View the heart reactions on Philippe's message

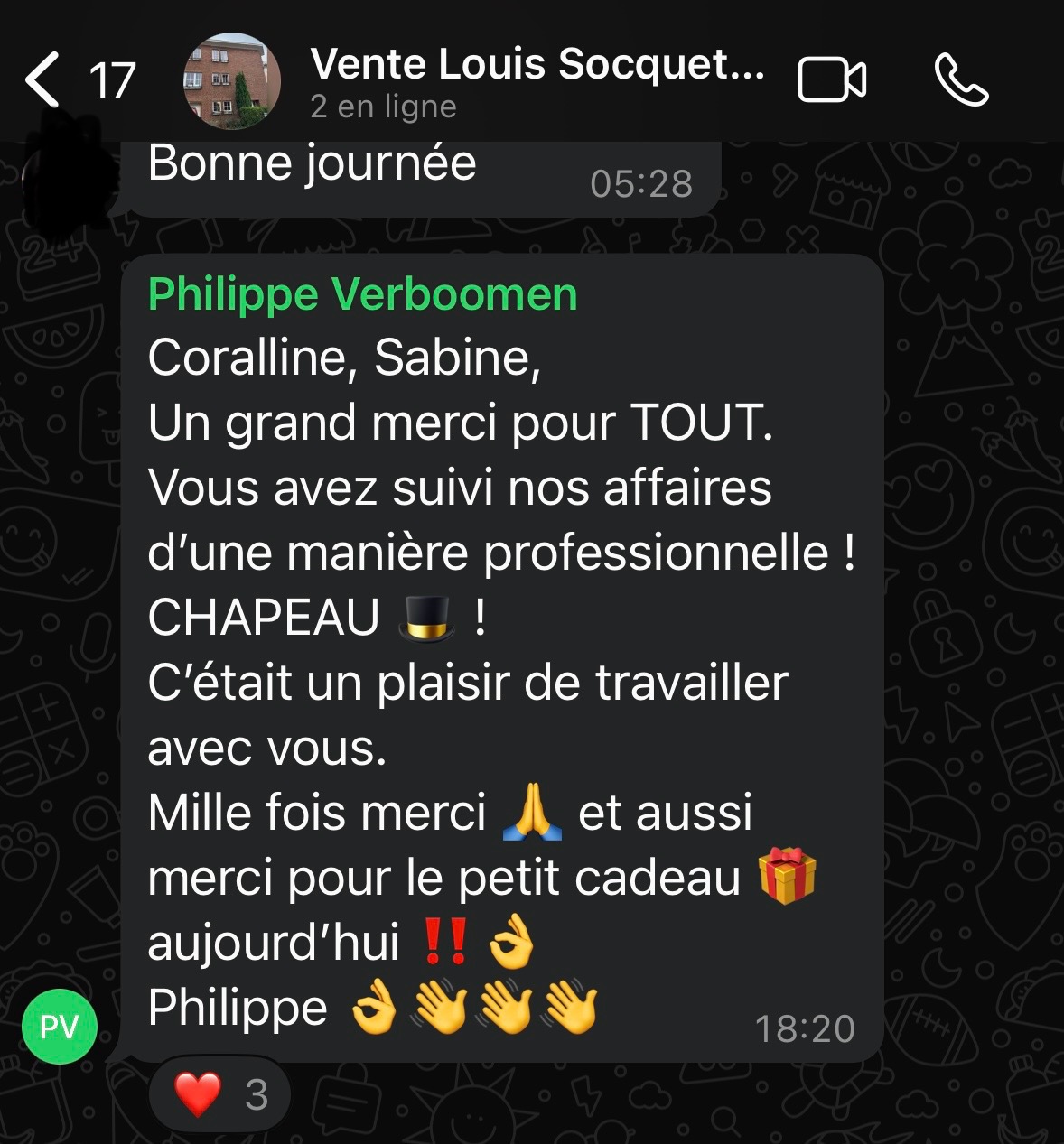(221, 1094)
